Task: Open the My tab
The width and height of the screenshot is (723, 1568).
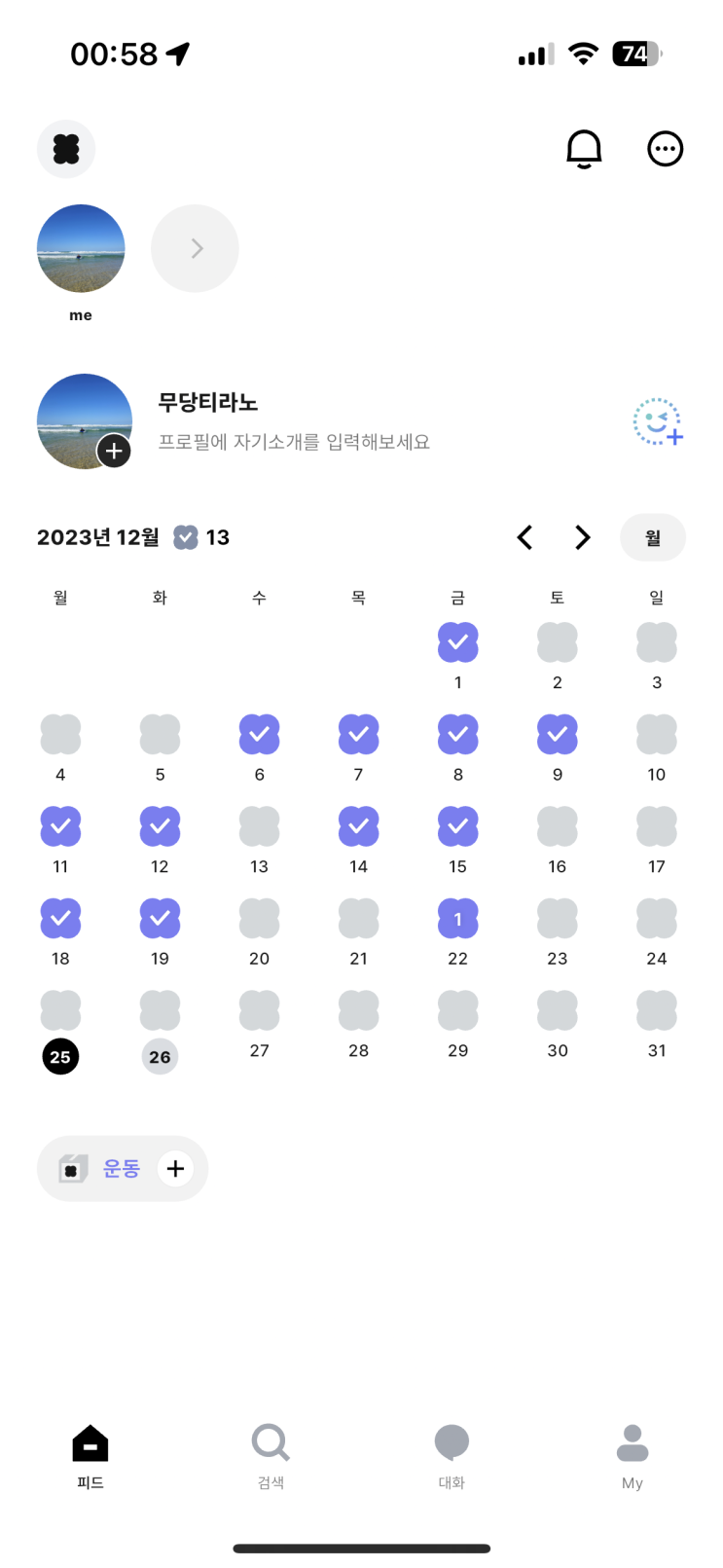Action: click(x=633, y=1455)
